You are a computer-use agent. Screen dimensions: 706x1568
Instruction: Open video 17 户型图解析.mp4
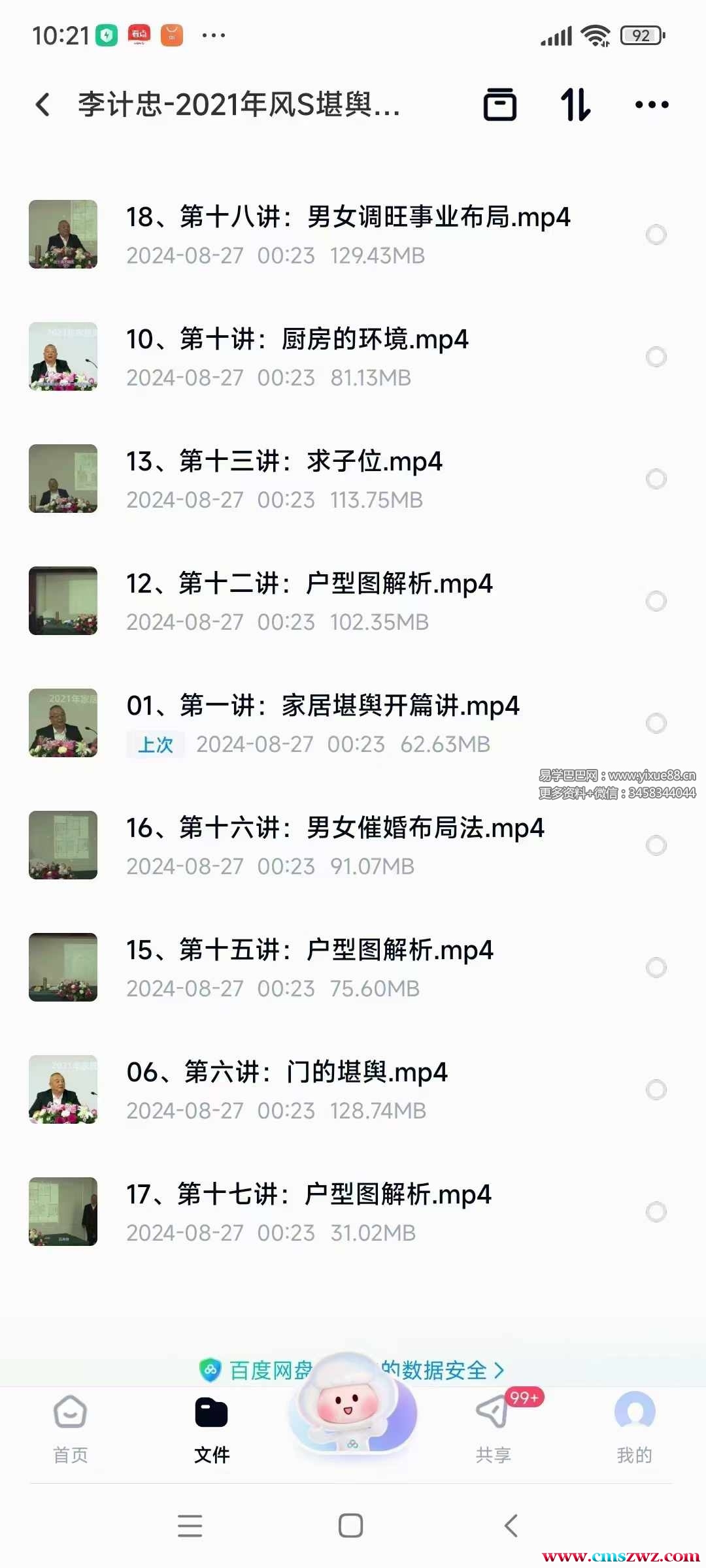309,1211
